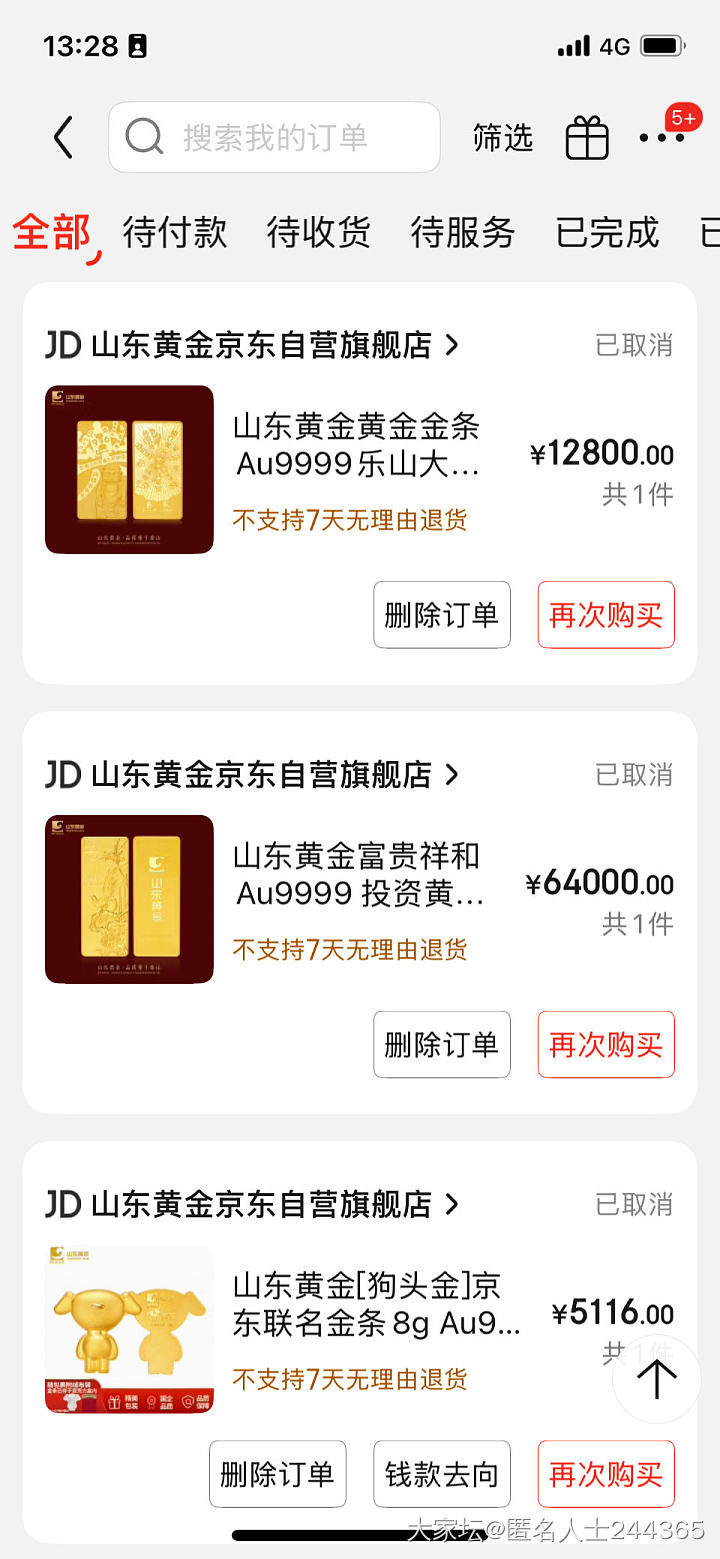720x1559 pixels.
Task: Tap 再次购买 on the 狗头金 order
Action: (x=606, y=1474)
